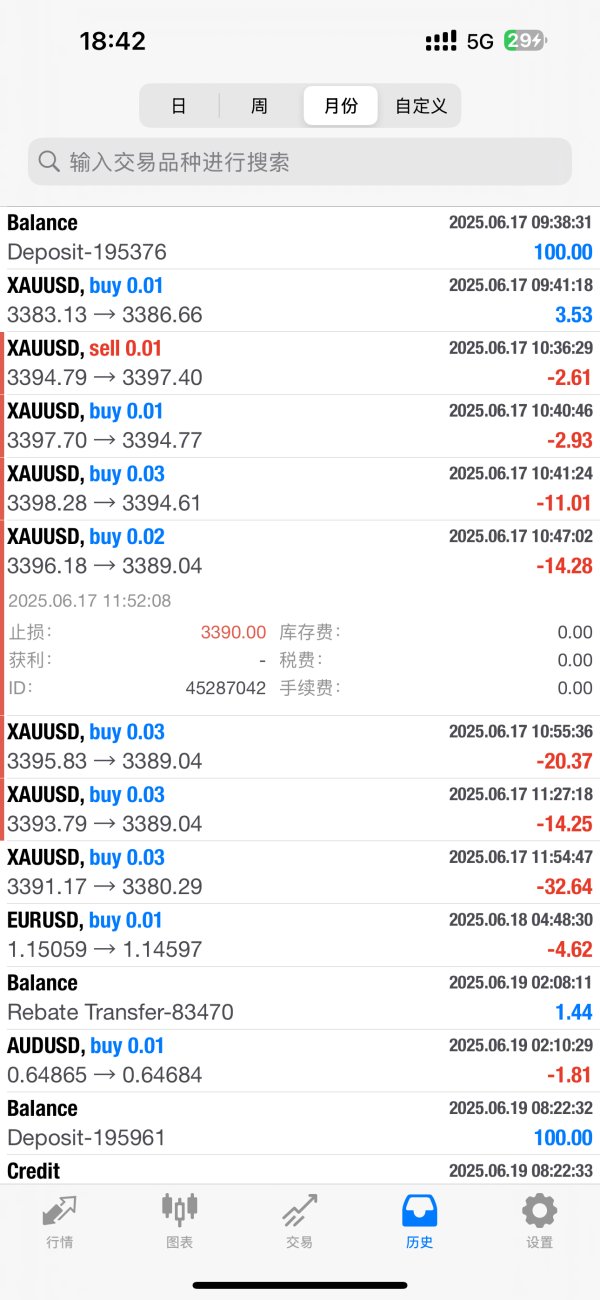Open the Rebate Transfer-83470 entry

click(300, 998)
